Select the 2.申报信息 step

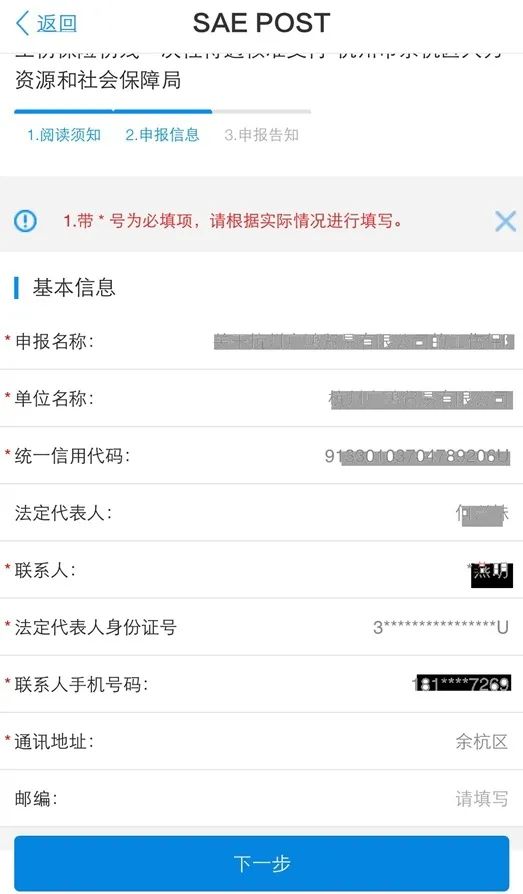(163, 135)
